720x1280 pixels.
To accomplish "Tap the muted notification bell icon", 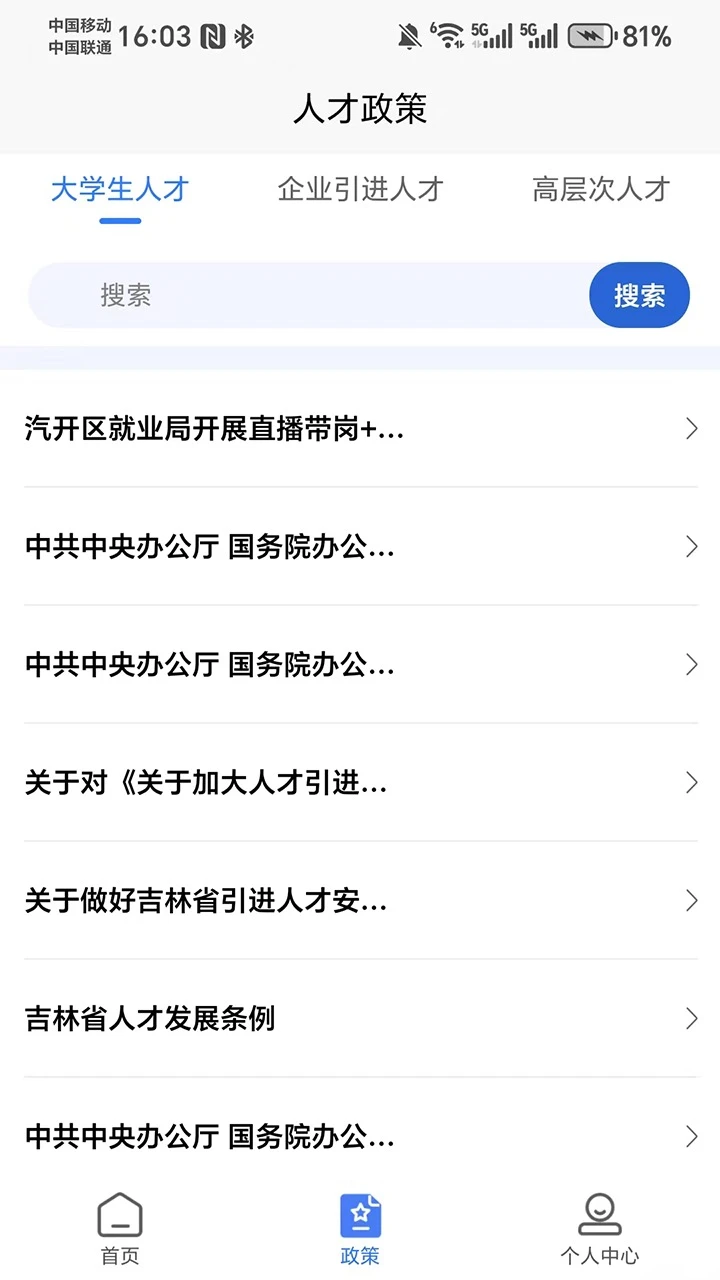I will (409, 33).
